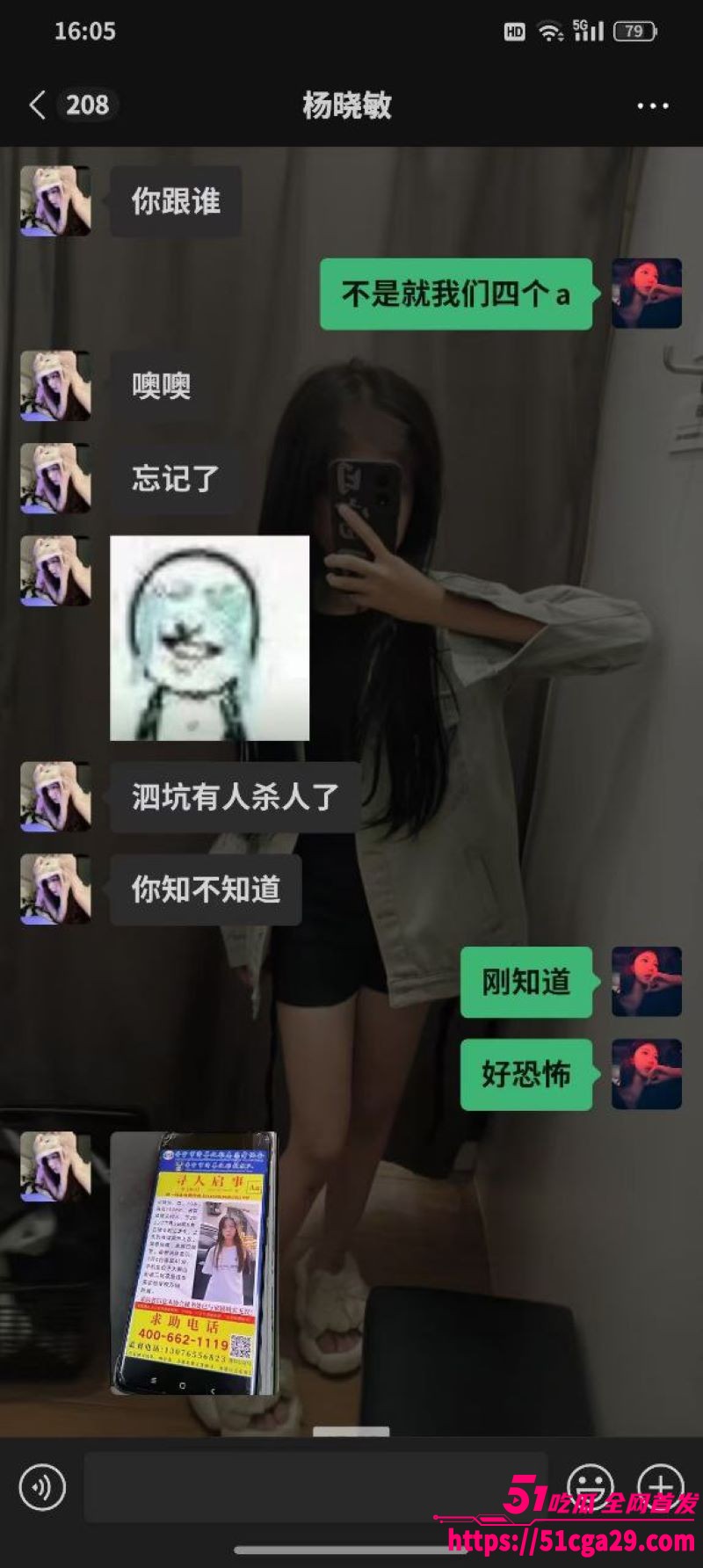The image size is (703, 1568).
Task: Switch to voice message input
Action: [42, 1487]
